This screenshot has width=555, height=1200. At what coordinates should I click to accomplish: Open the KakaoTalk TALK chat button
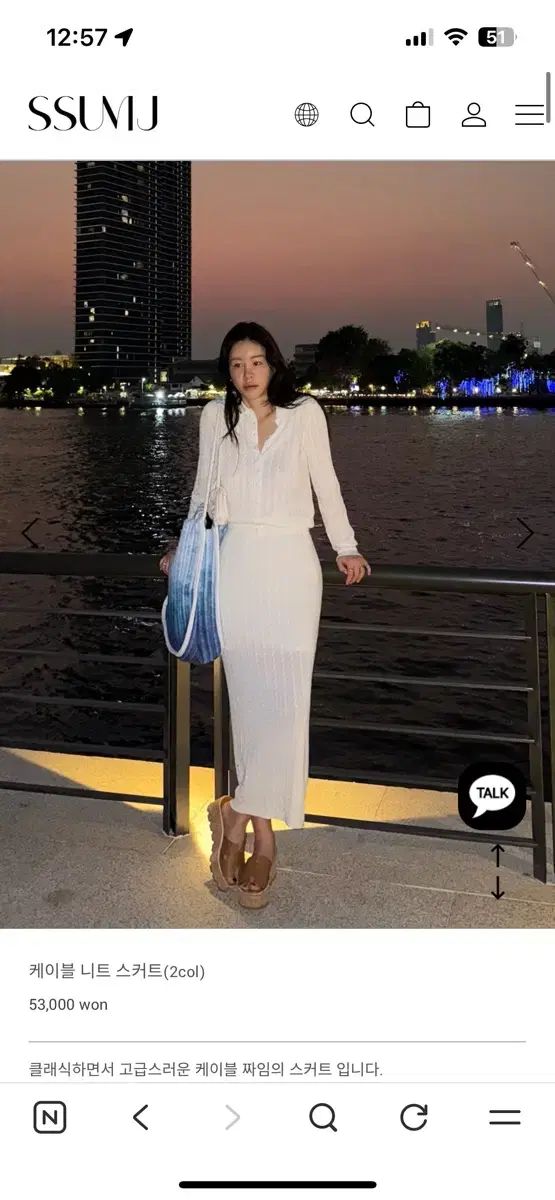point(492,796)
